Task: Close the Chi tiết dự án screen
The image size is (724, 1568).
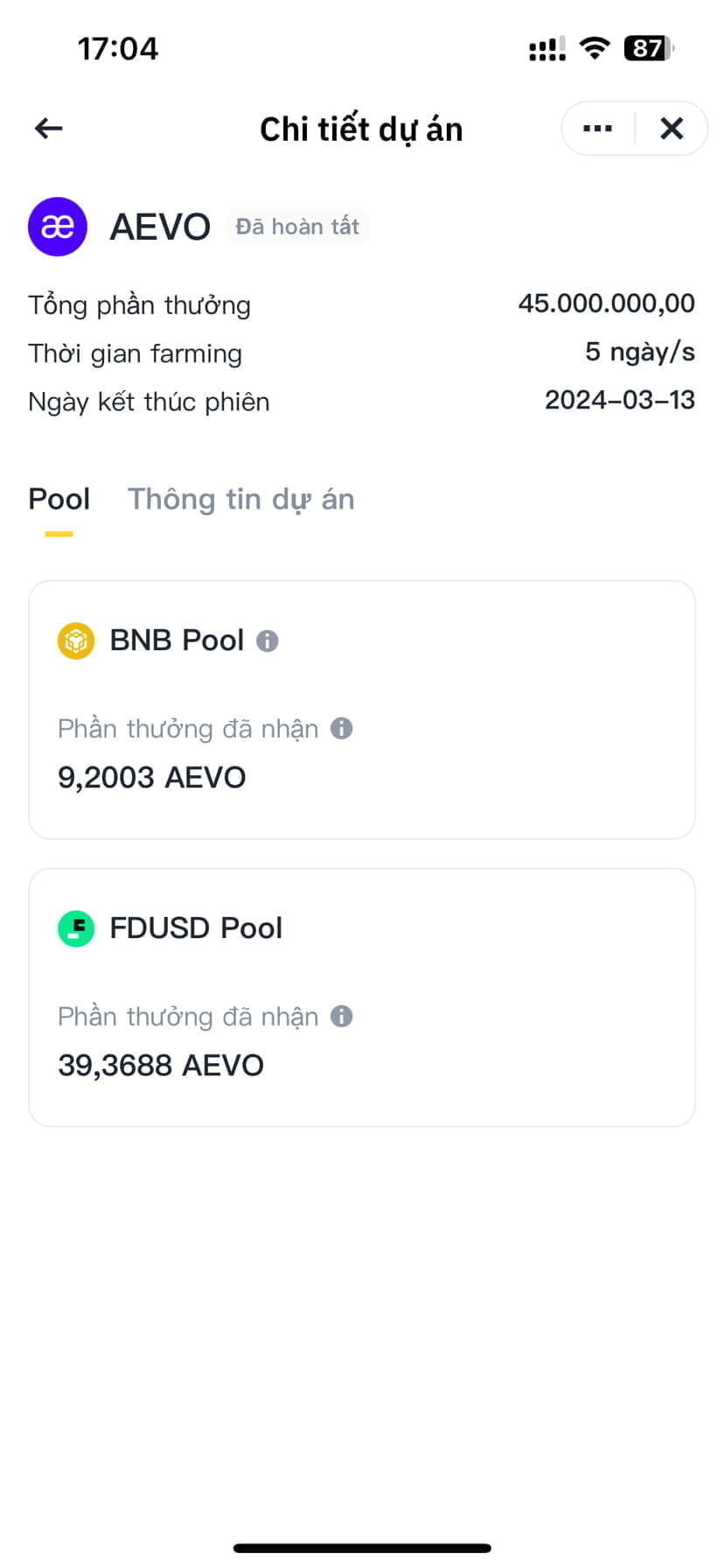Action: pyautogui.click(x=672, y=128)
